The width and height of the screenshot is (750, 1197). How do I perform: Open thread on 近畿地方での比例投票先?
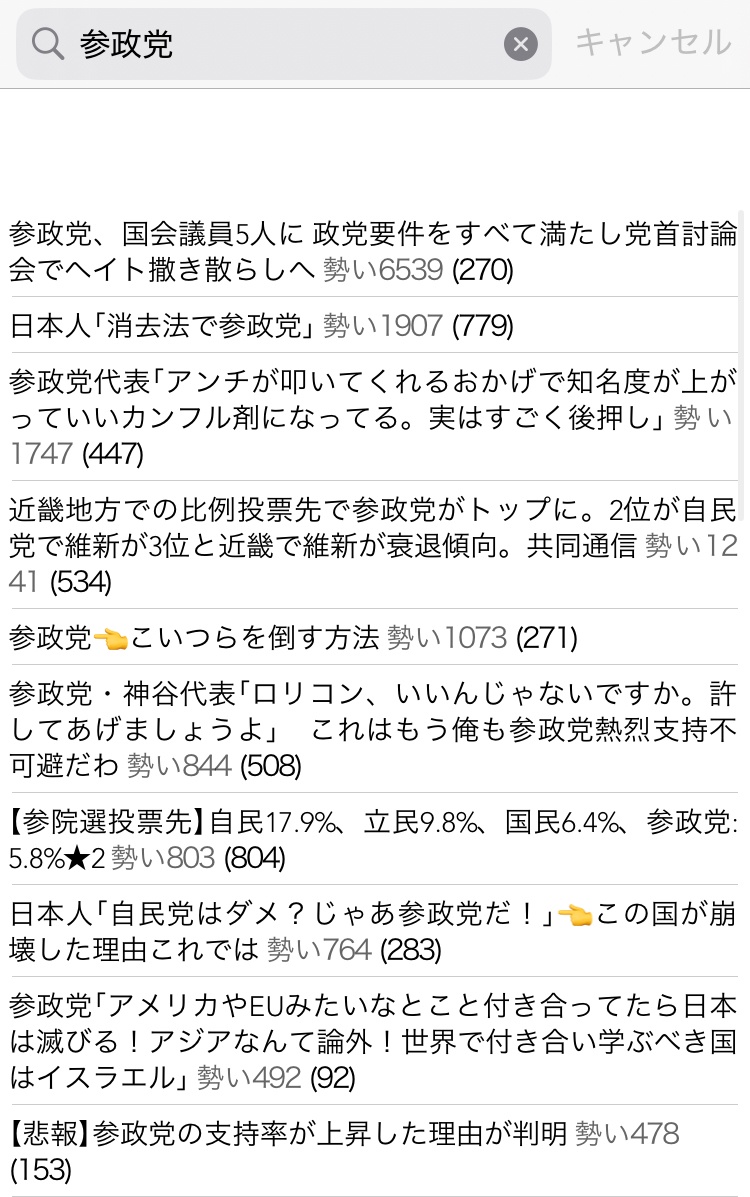pos(373,545)
